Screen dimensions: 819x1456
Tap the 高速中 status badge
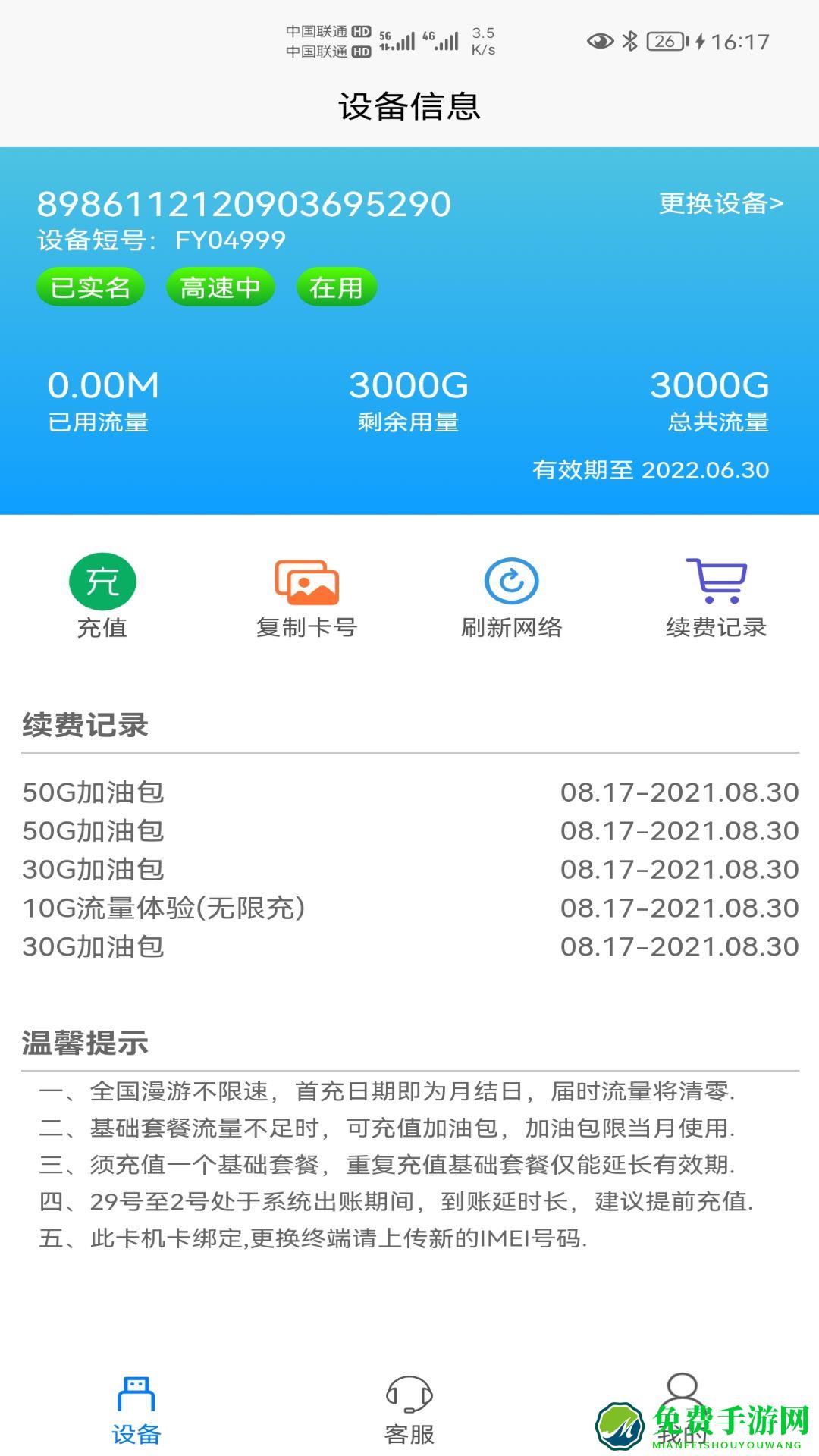click(219, 287)
